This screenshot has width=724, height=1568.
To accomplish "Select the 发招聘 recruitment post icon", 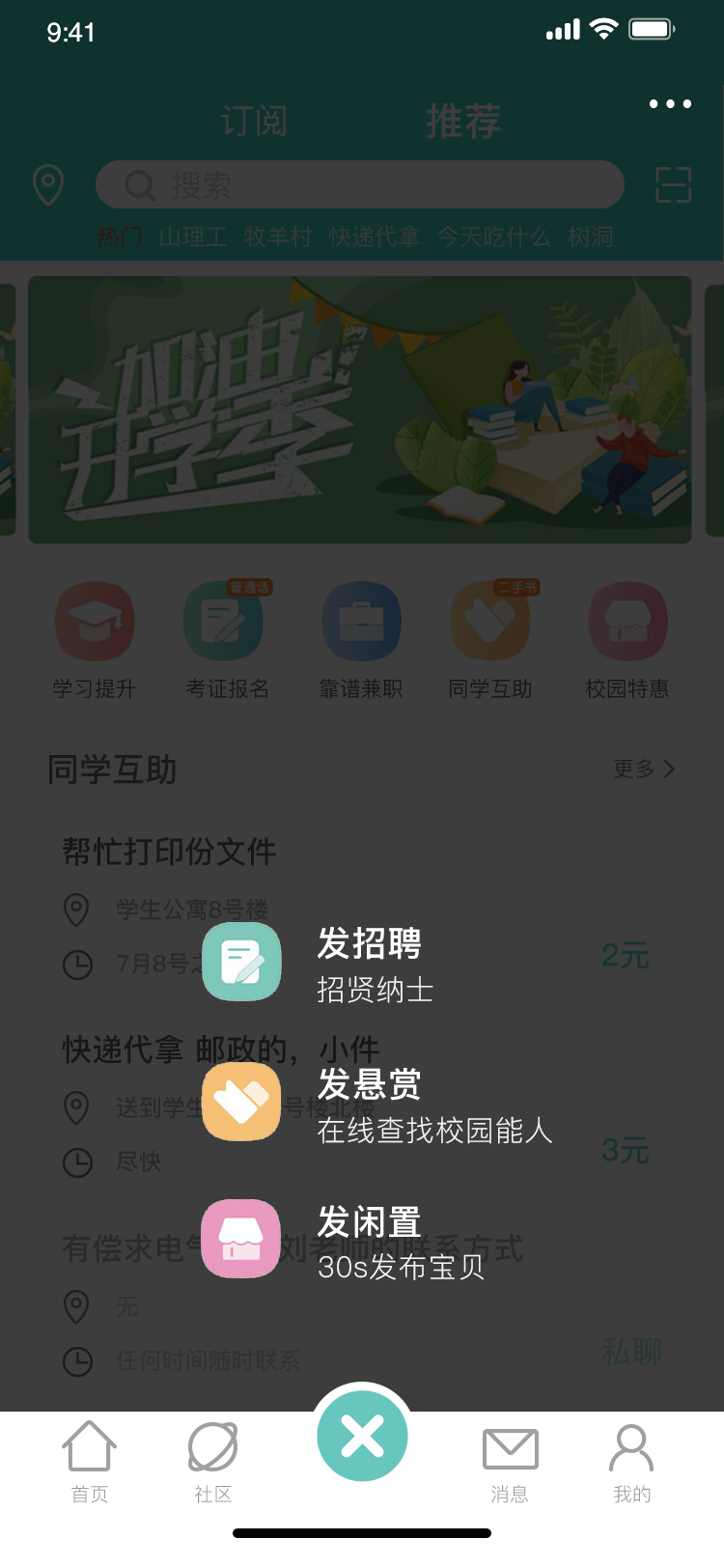I will [x=241, y=962].
